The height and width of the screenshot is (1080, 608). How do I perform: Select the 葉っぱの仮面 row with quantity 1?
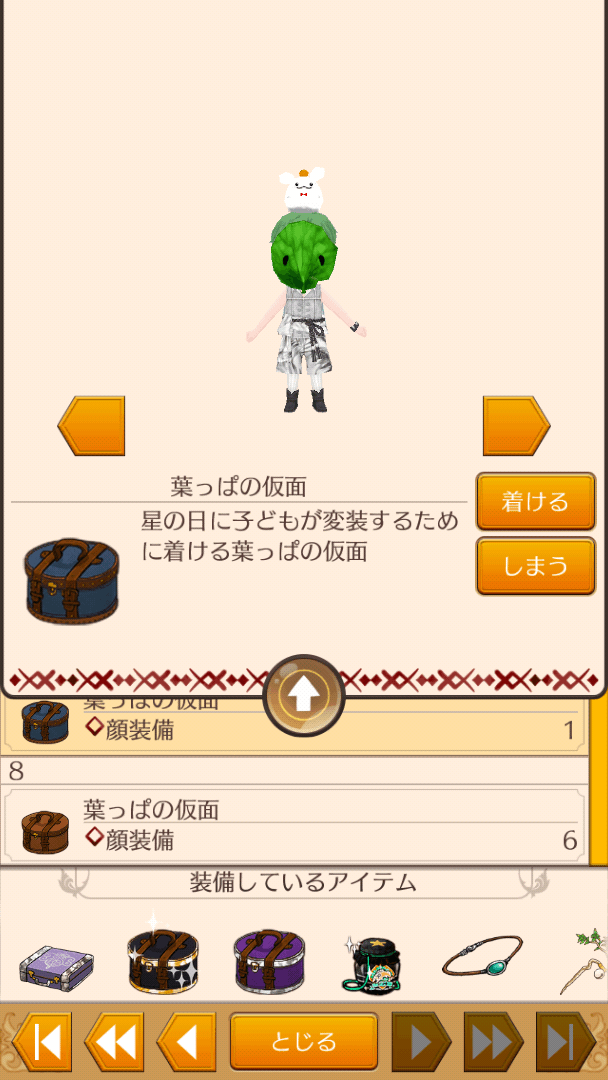click(x=293, y=726)
